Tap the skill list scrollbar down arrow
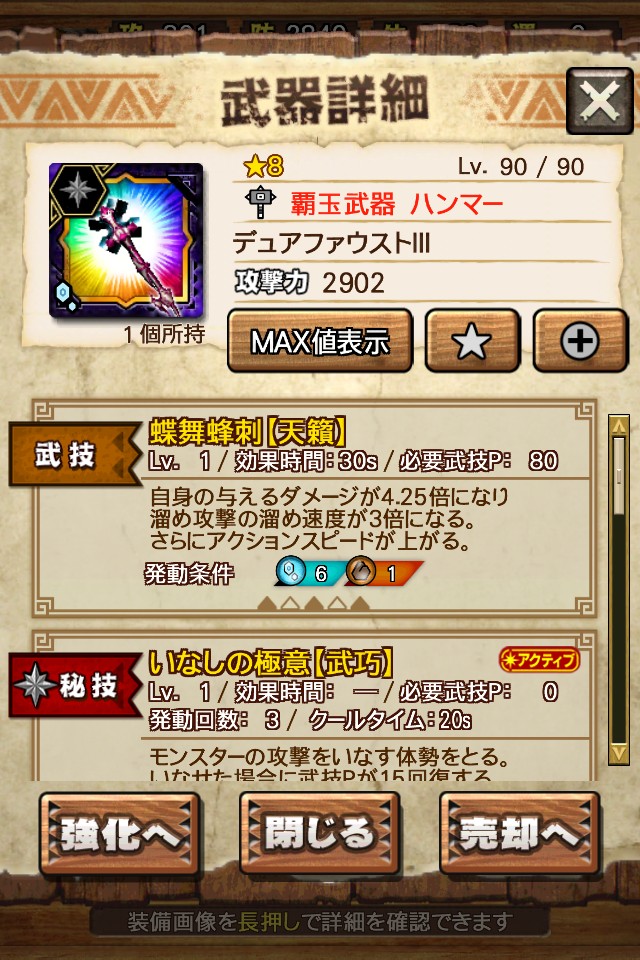Image resolution: width=640 pixels, height=960 pixels. 619,752
